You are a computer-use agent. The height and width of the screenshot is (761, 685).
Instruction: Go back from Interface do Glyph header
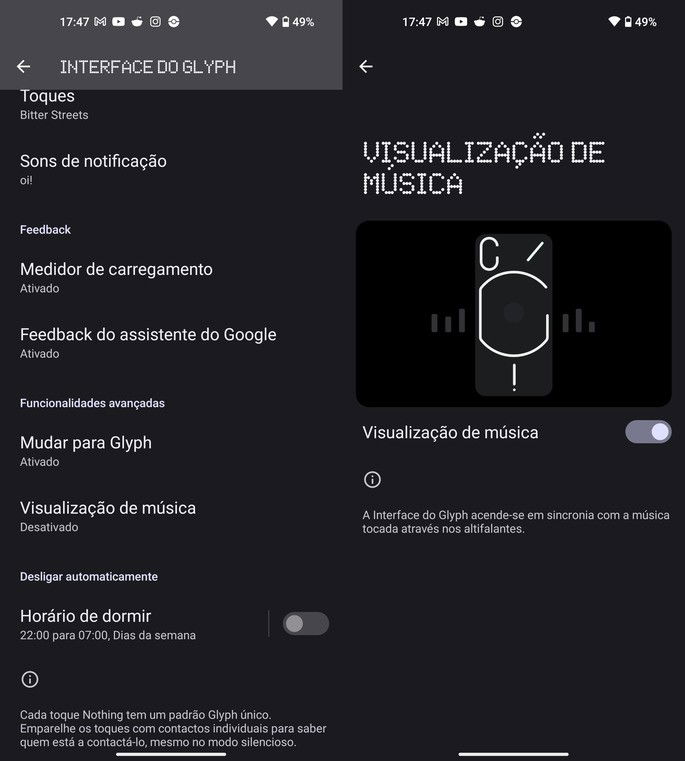click(x=24, y=67)
